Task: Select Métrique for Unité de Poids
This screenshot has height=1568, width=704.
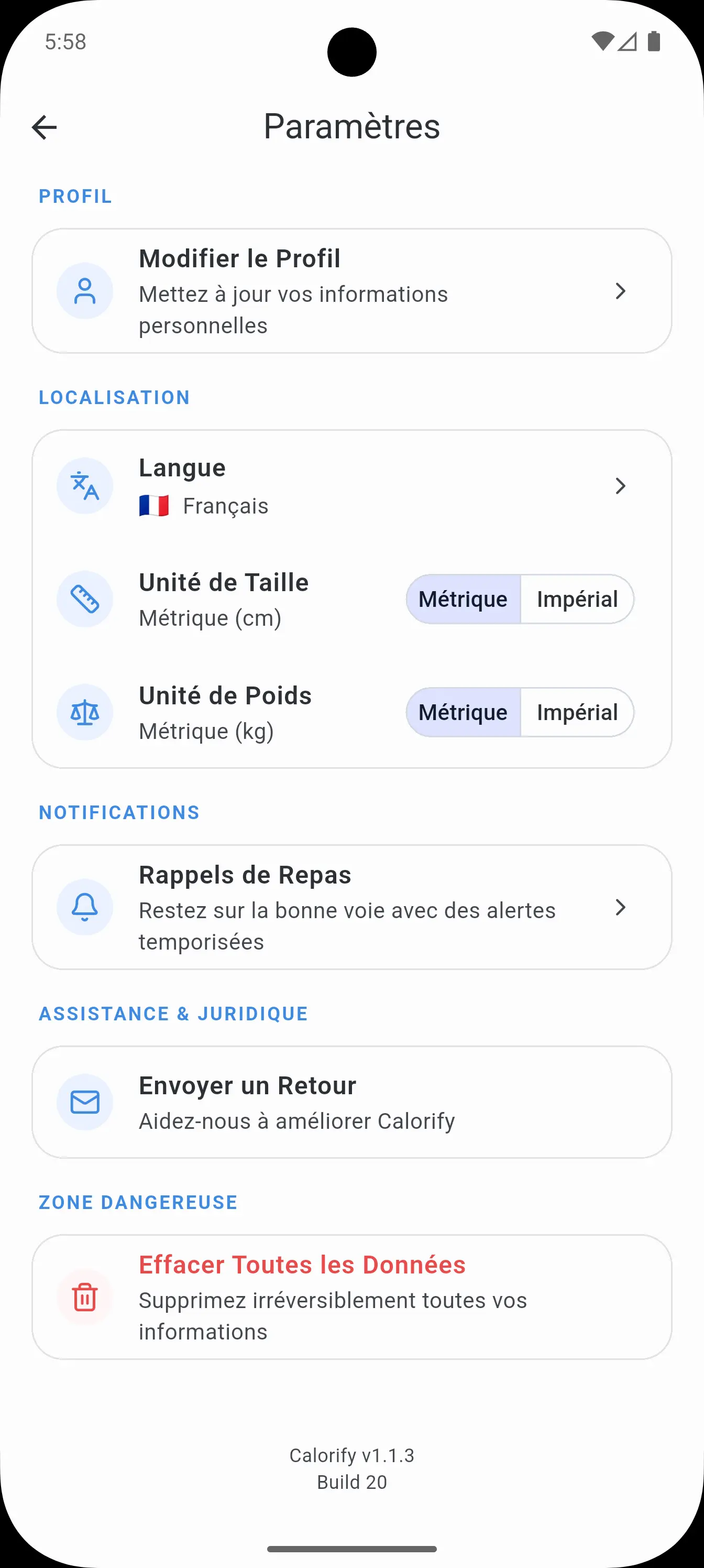Action: (464, 712)
